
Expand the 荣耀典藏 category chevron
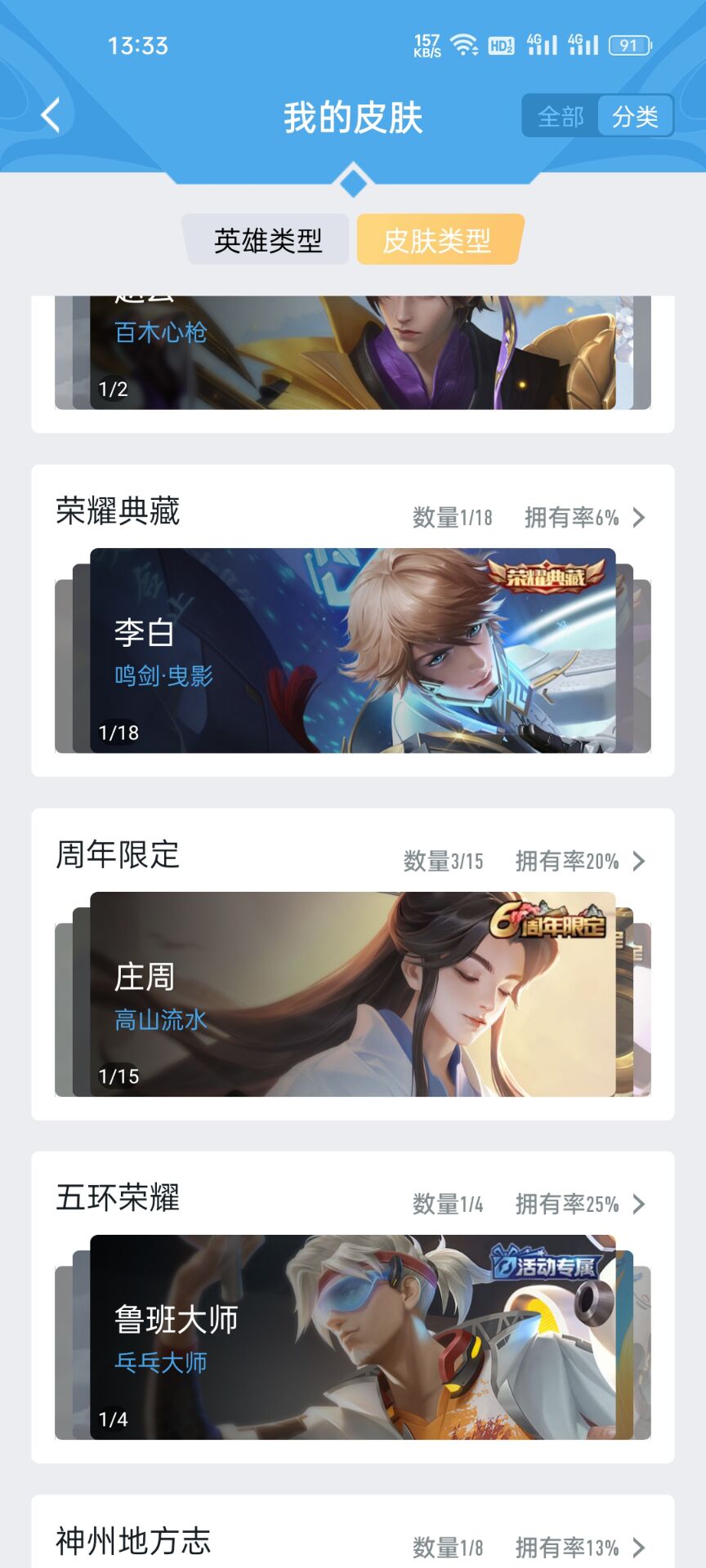[639, 518]
